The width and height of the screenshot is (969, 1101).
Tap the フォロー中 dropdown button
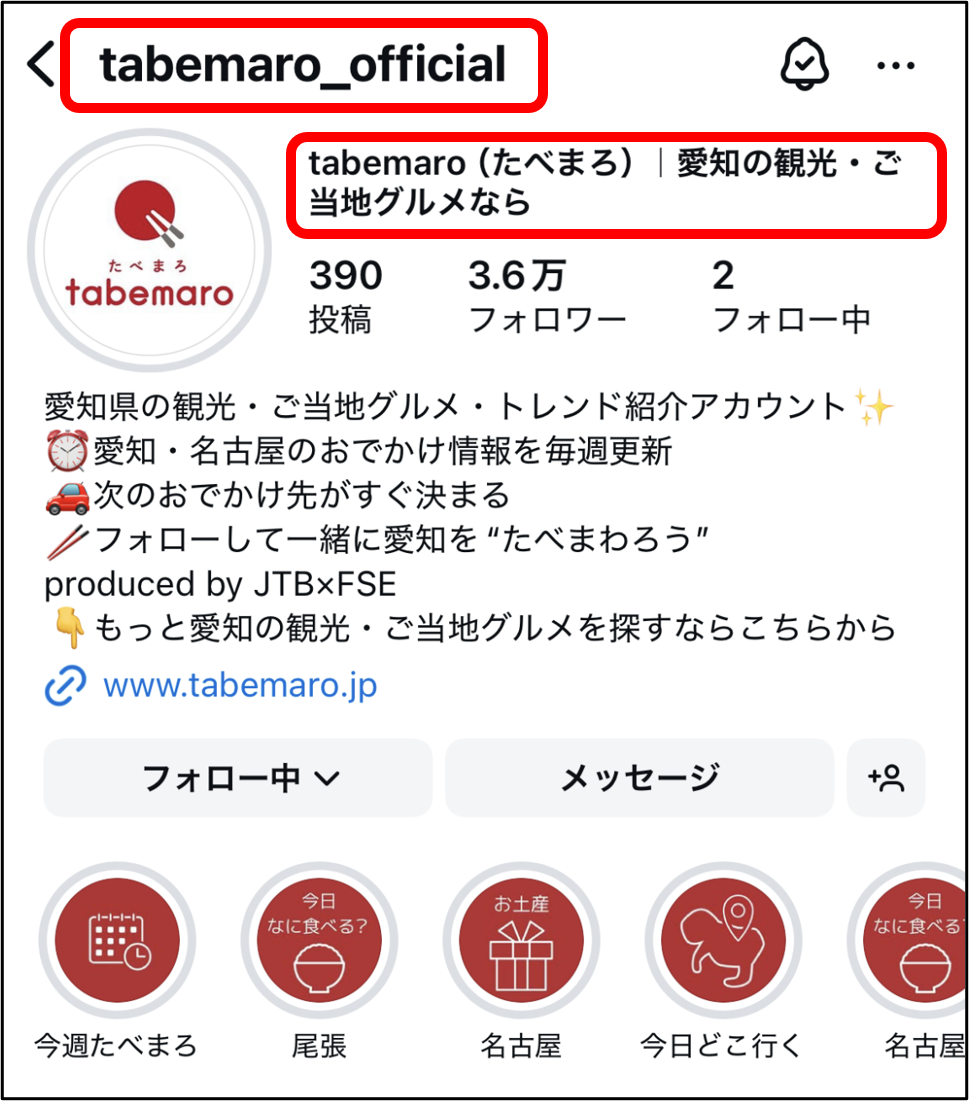(x=238, y=778)
